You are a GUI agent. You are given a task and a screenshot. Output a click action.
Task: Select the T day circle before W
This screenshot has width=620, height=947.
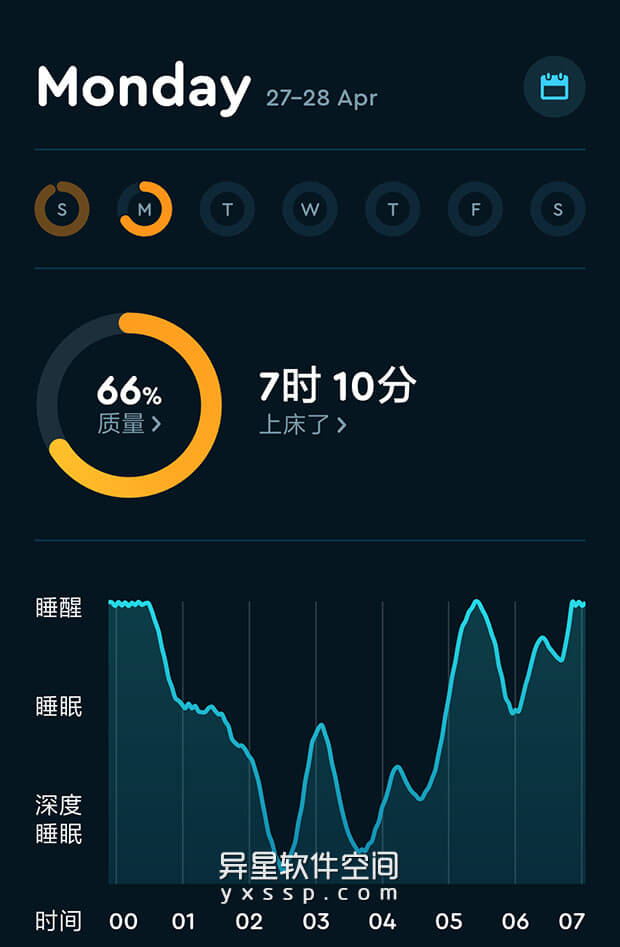[227, 209]
